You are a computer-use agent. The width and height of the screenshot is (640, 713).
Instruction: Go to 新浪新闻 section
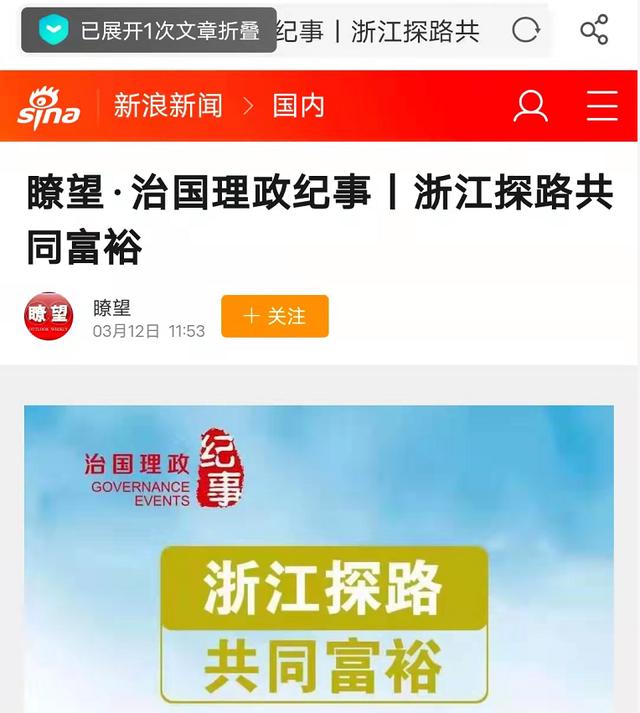tap(167, 106)
